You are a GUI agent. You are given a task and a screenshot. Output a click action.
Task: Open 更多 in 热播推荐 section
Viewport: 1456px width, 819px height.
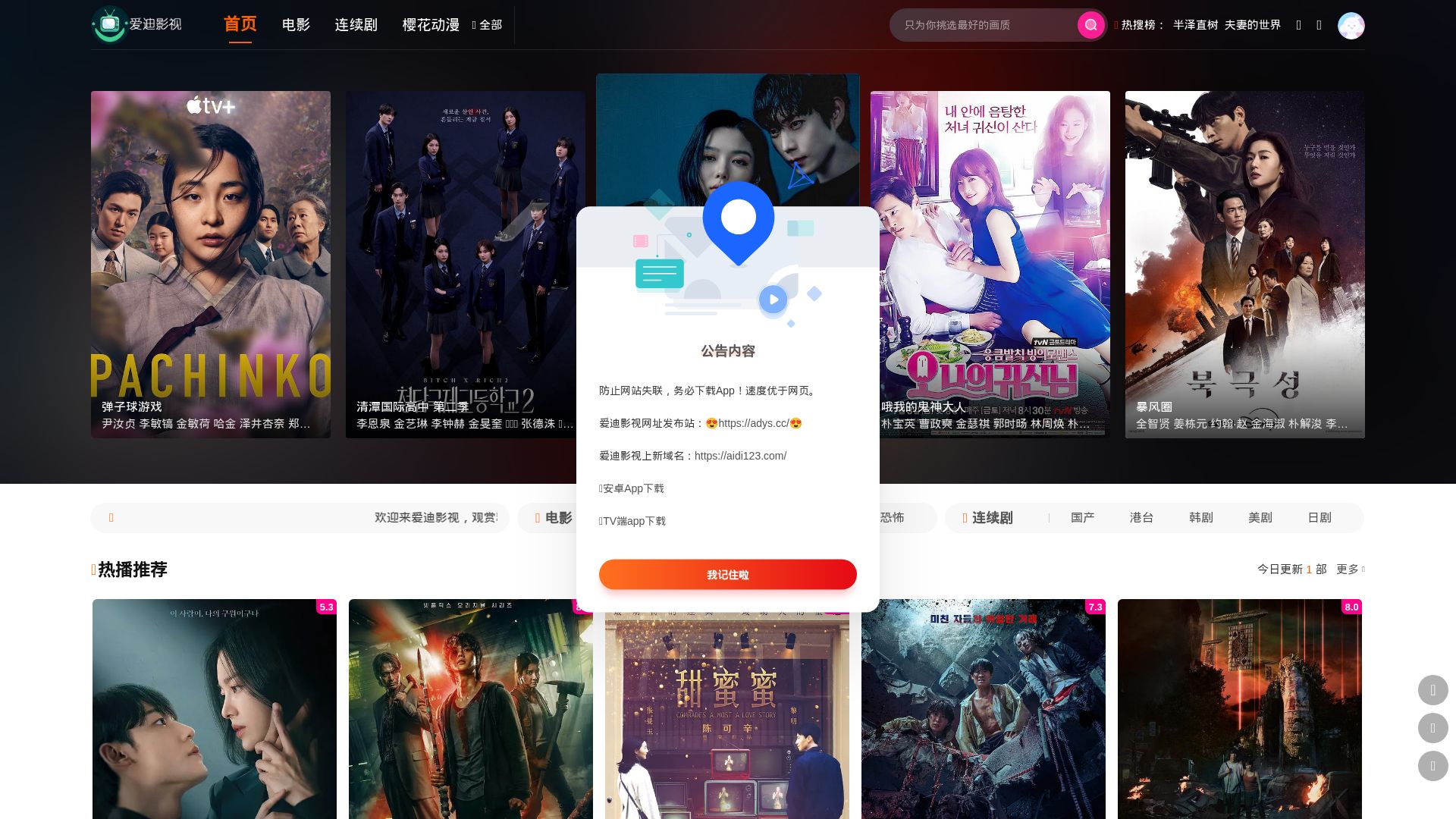point(1349,569)
